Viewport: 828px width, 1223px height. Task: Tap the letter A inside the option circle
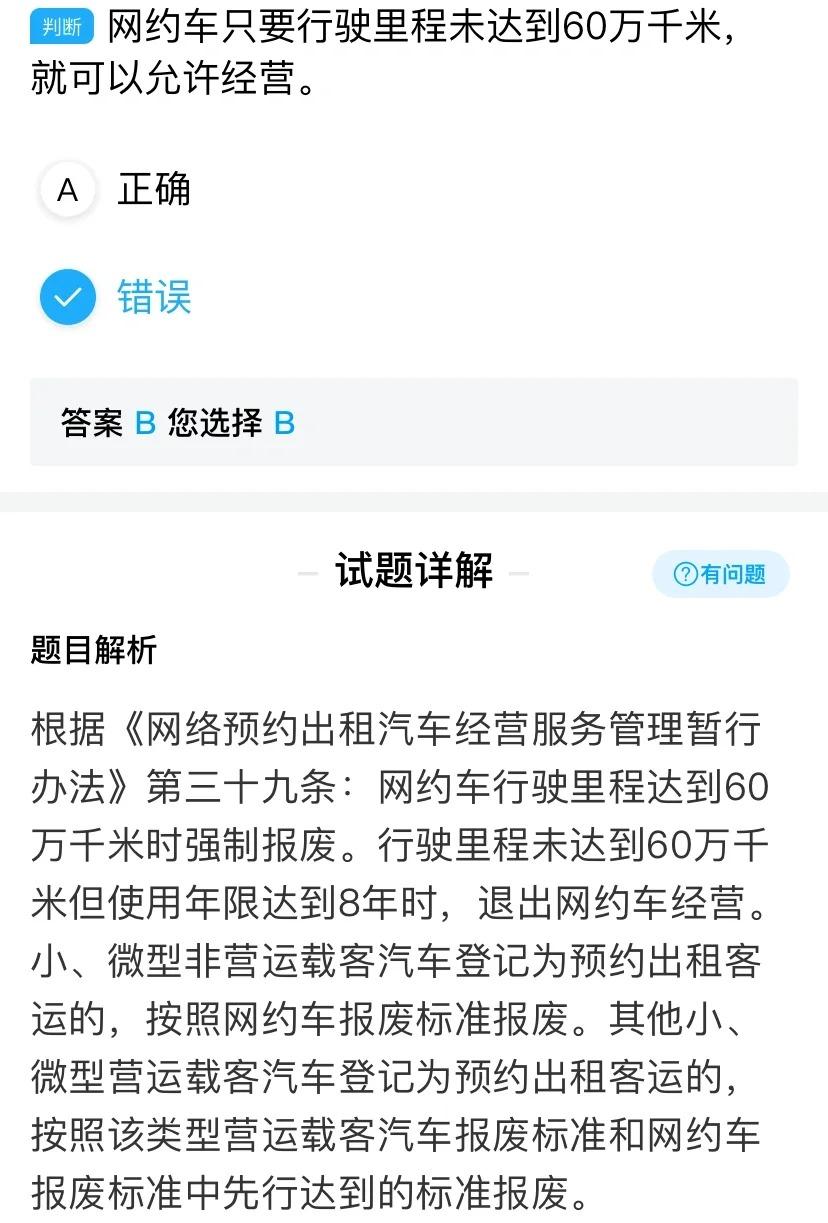[x=66, y=190]
